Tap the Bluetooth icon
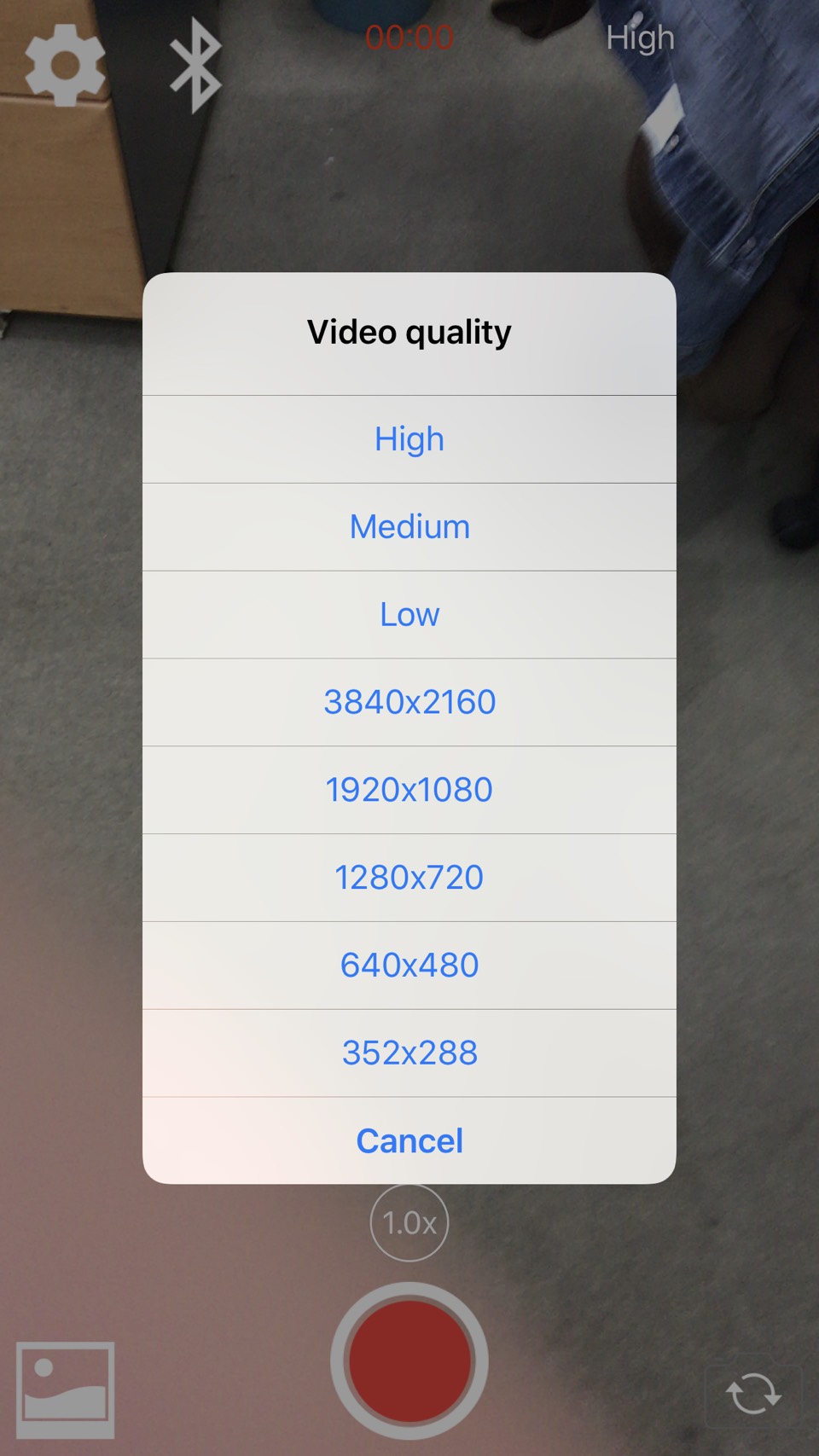This screenshot has width=819, height=1456. (x=195, y=65)
